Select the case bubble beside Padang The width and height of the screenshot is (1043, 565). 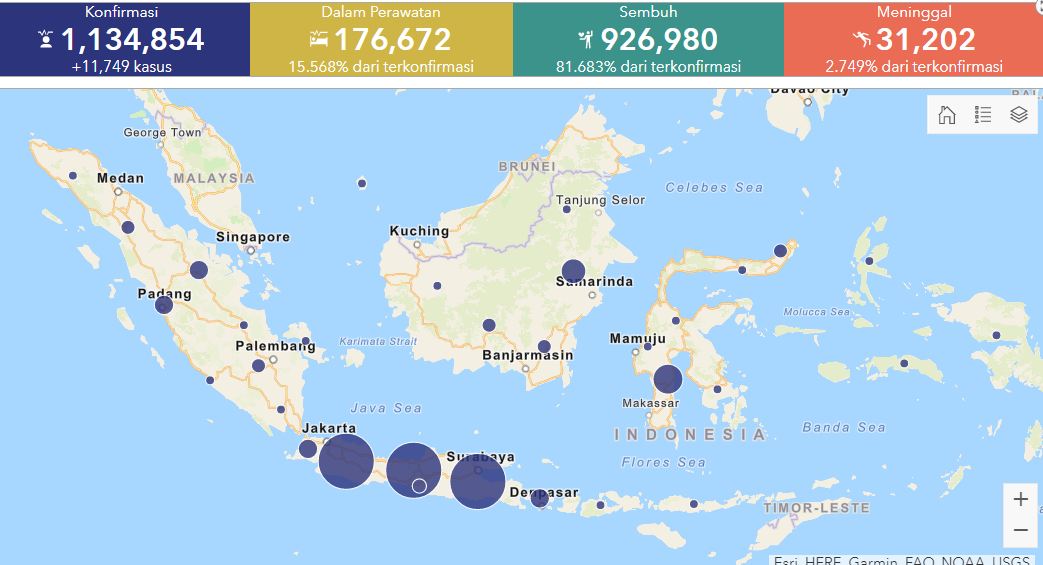[164, 305]
